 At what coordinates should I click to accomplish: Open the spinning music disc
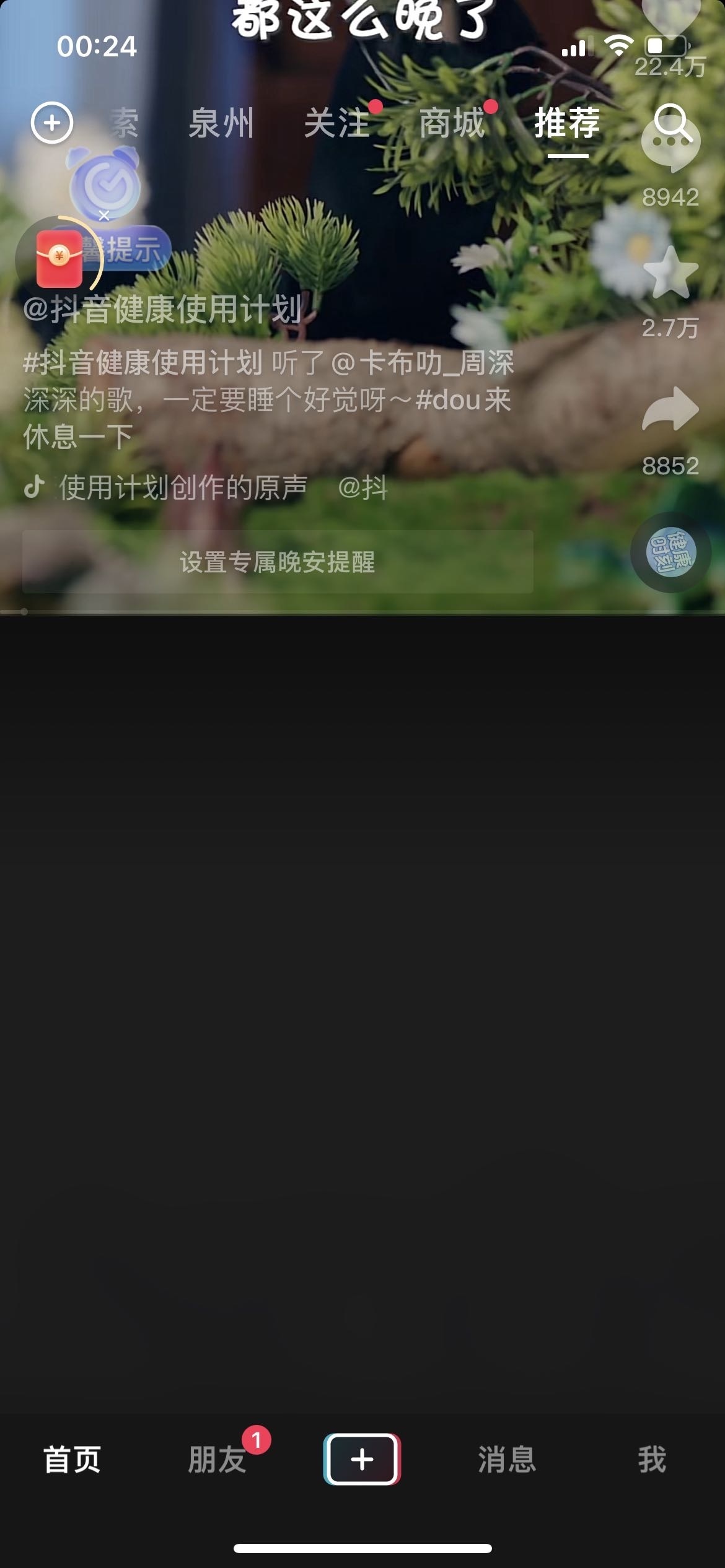(670, 552)
